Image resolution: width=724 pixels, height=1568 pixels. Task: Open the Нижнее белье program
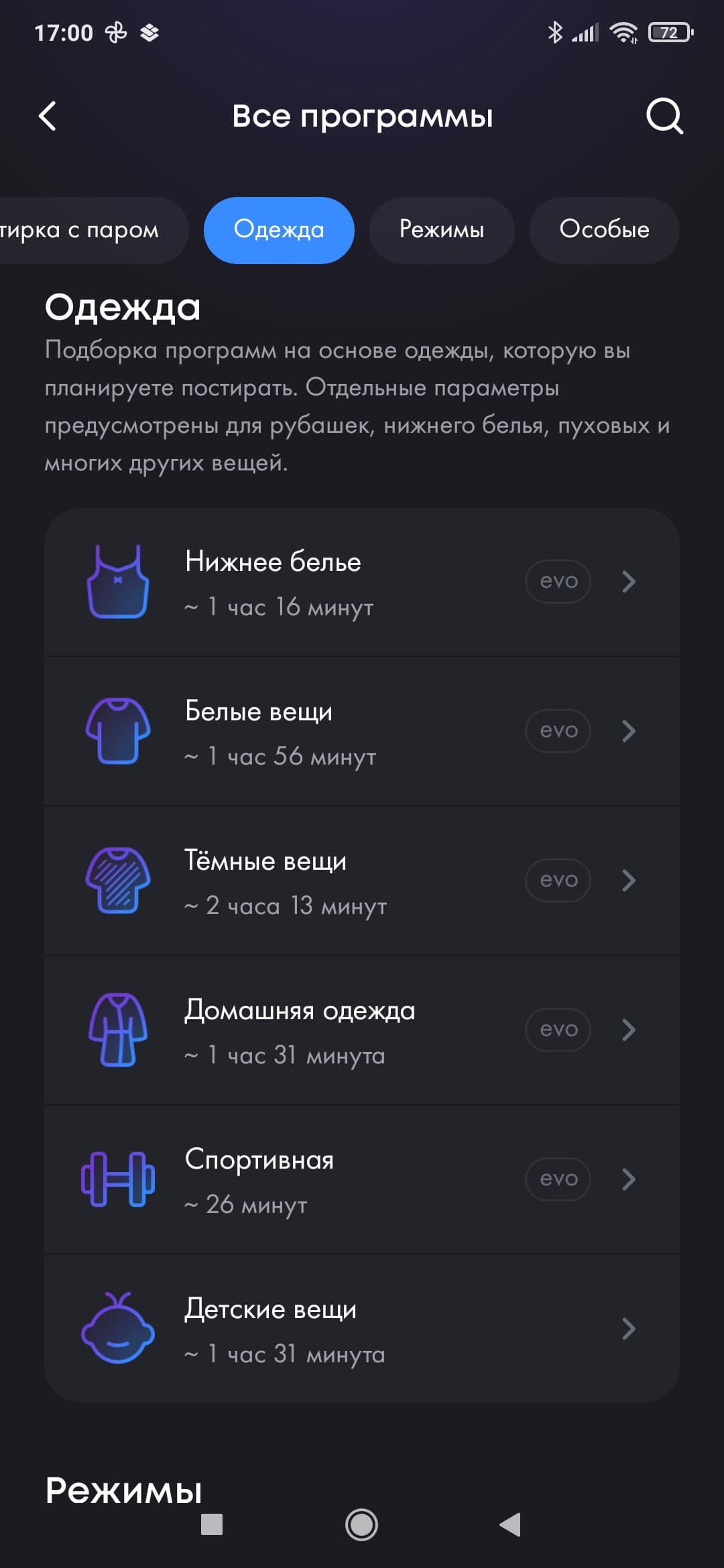[362, 582]
